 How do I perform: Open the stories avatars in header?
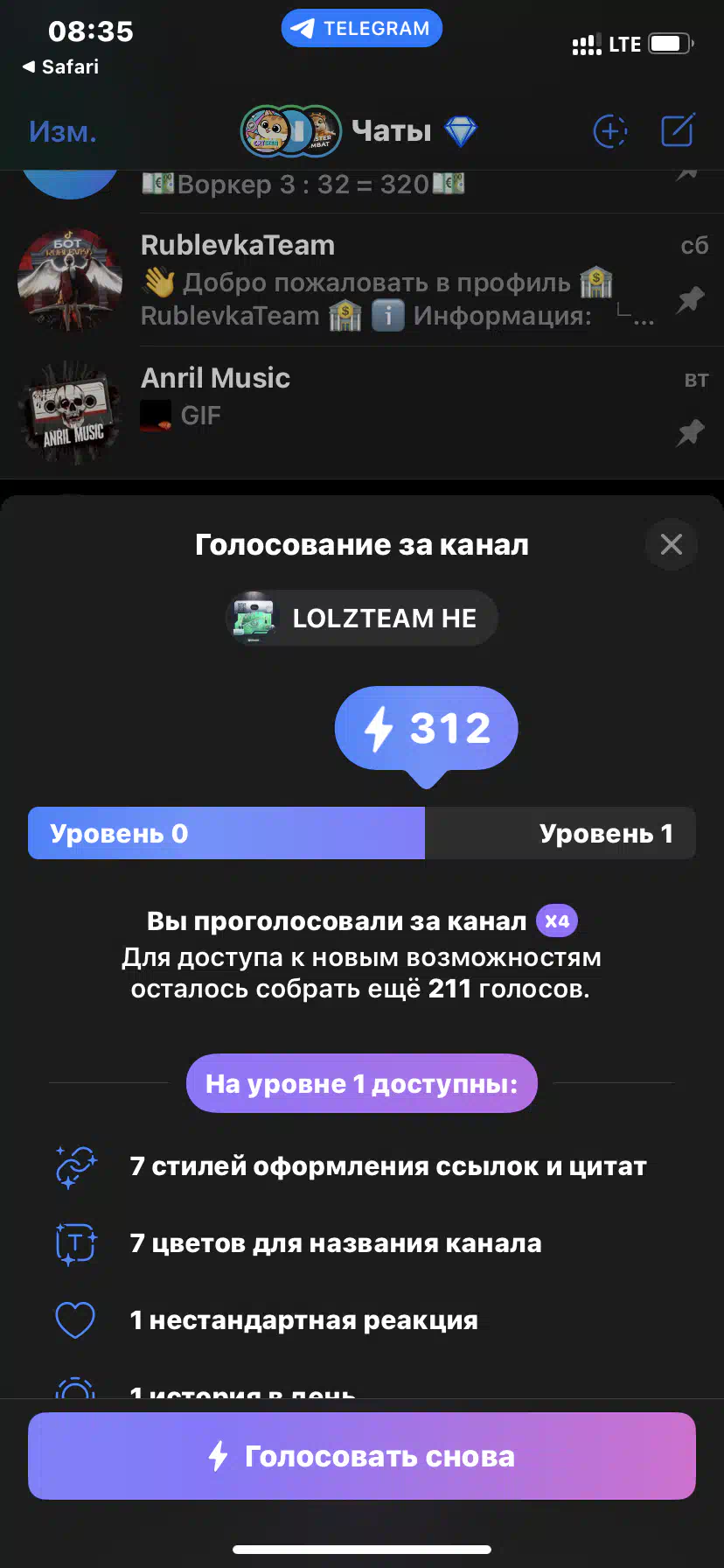(x=291, y=131)
